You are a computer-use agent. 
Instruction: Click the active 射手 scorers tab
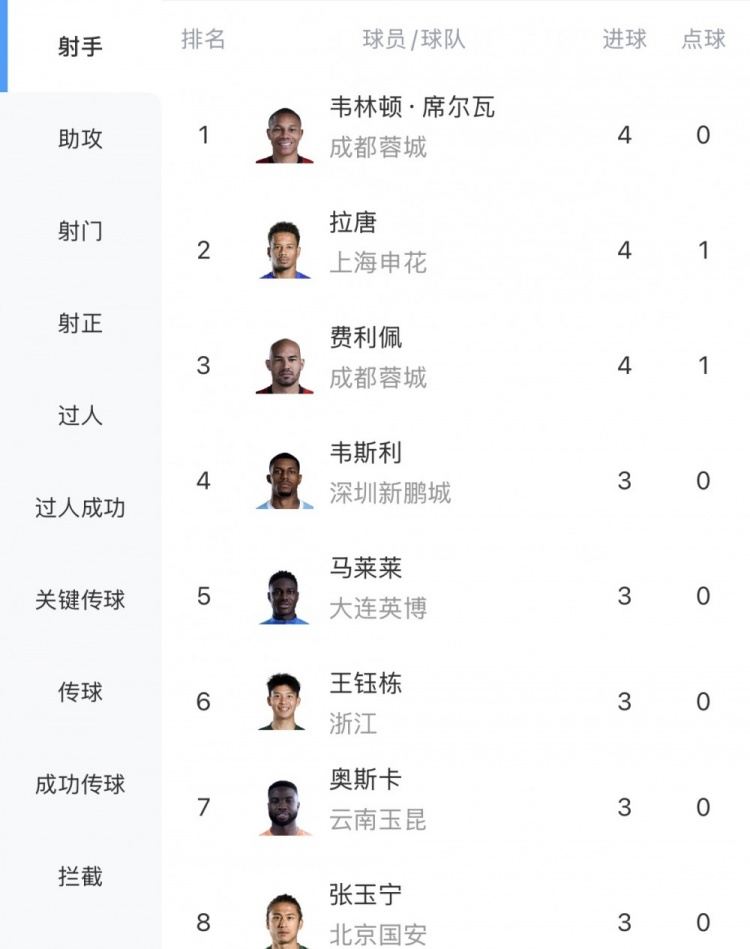[x=80, y=46]
